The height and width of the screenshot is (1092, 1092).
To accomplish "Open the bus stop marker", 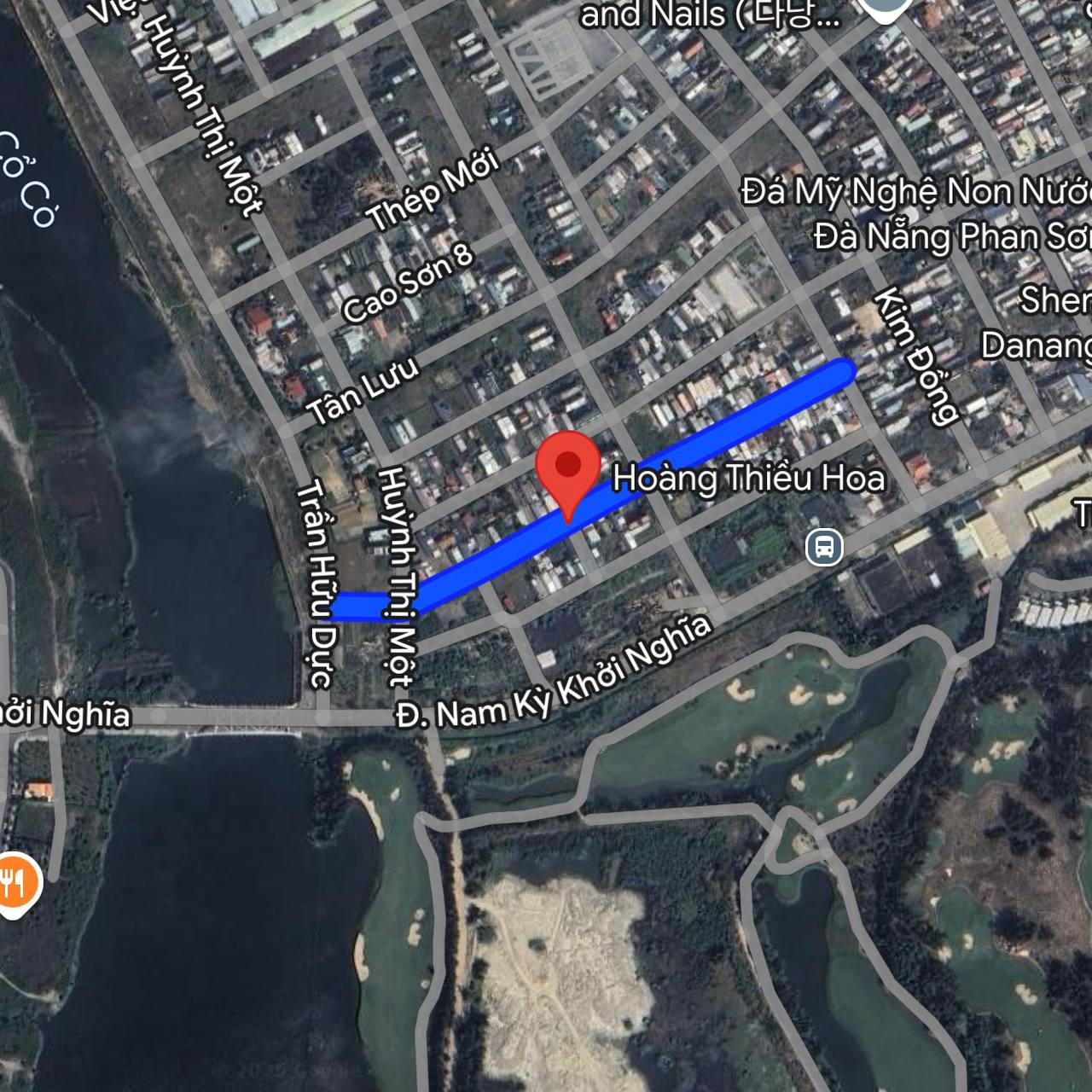I will tap(824, 547).
